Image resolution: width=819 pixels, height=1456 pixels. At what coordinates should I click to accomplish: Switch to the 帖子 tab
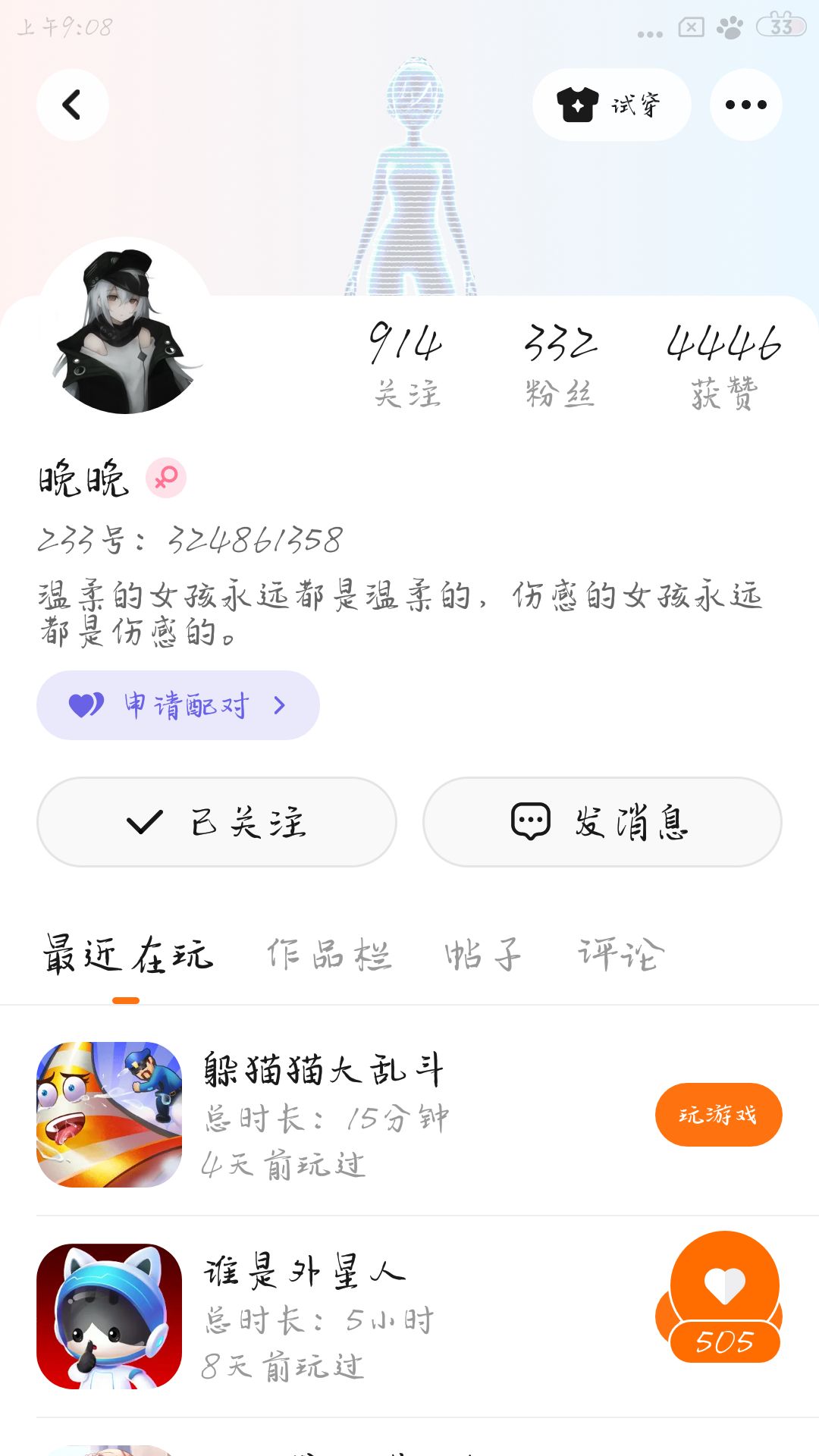tap(483, 955)
